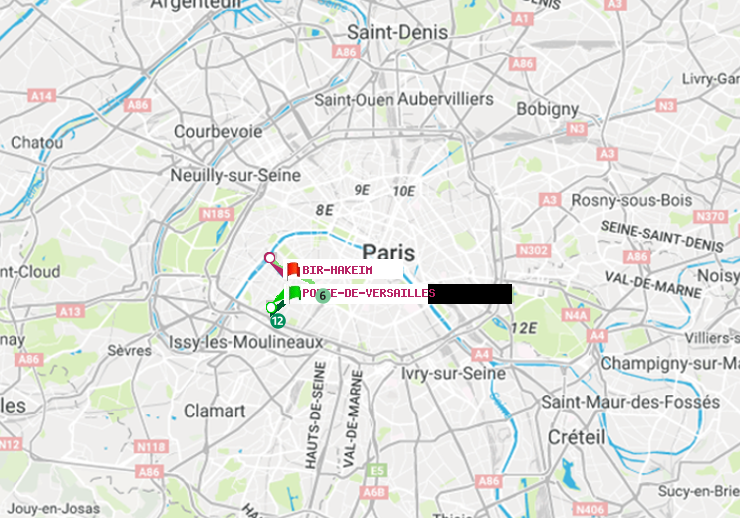This screenshot has width=740, height=518.
Task: Select the metro line 12 badge
Action: (277, 321)
